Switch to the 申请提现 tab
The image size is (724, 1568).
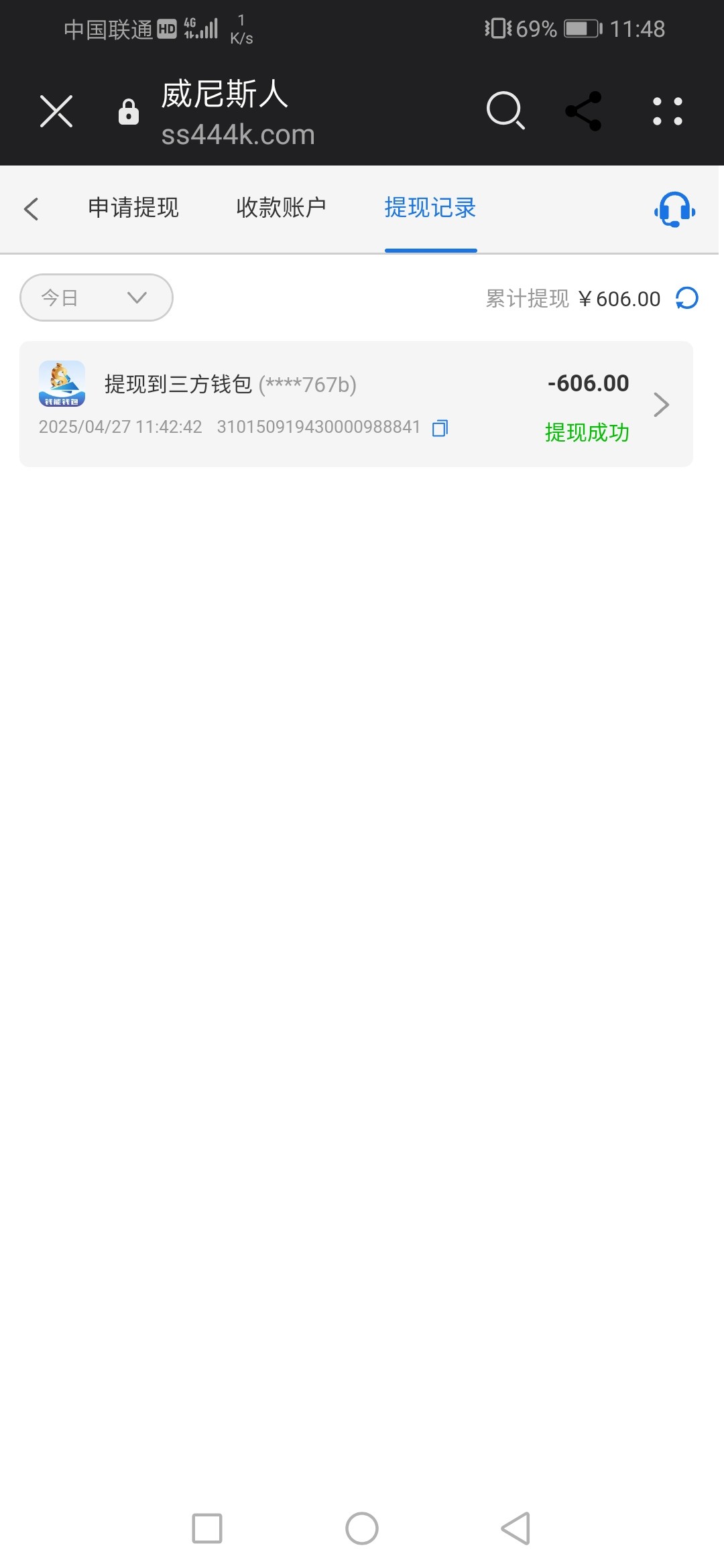pyautogui.click(x=133, y=208)
